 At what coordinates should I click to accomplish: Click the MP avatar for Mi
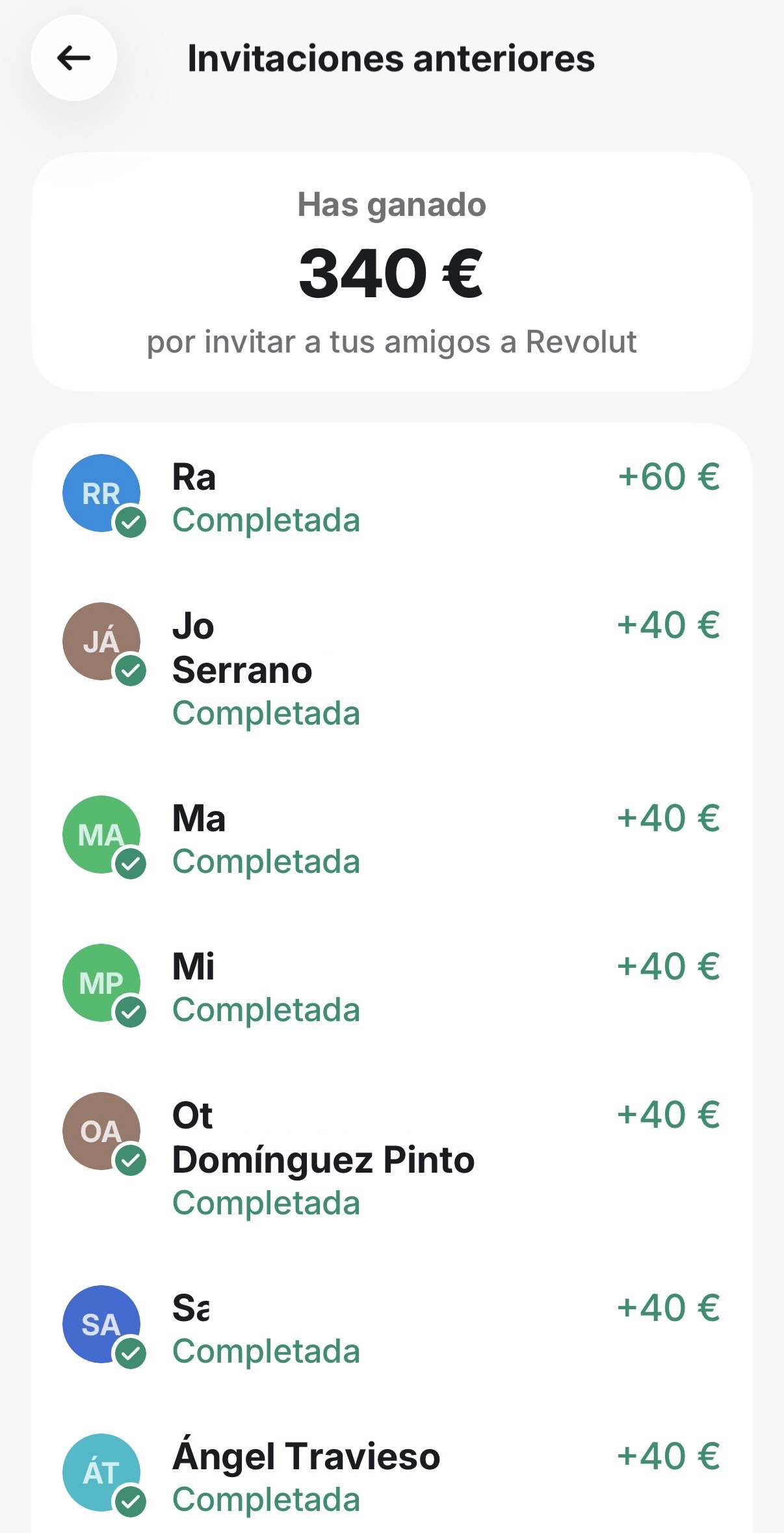[101, 982]
